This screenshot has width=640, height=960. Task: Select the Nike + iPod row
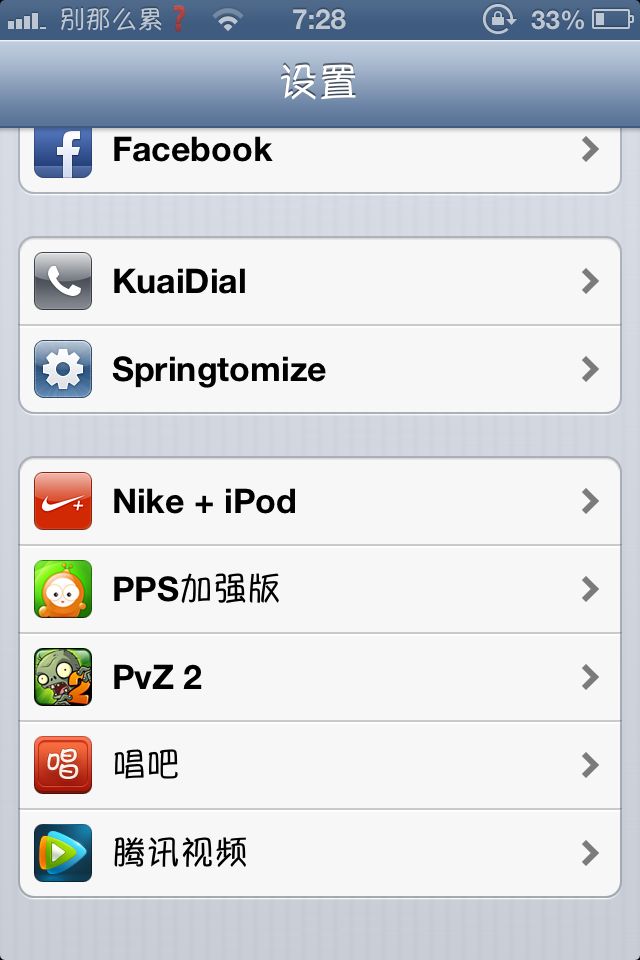click(320, 501)
